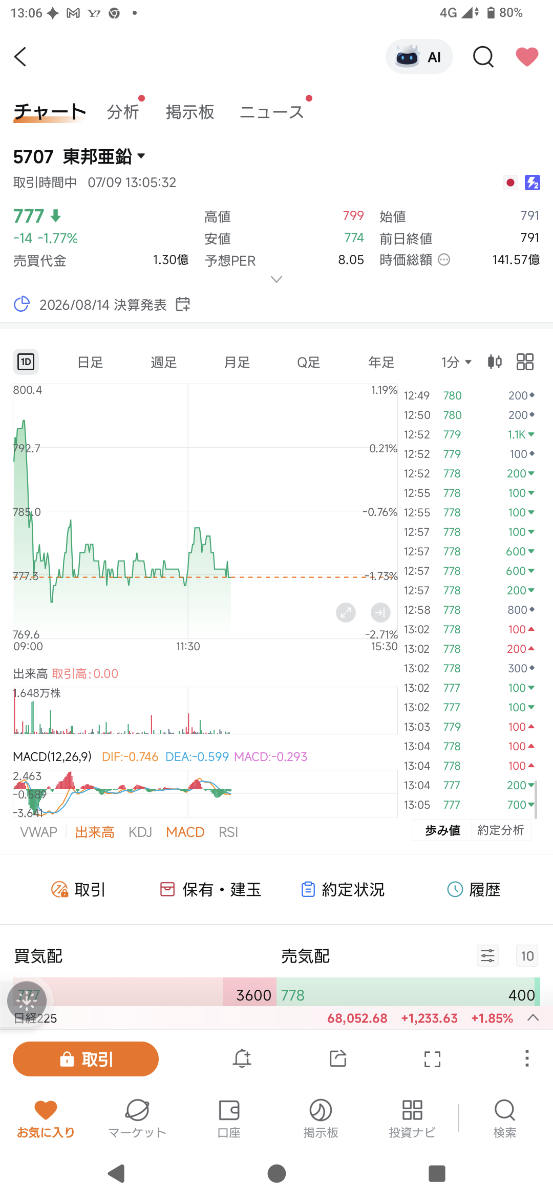Switch to the 掲示板 top tab

(190, 112)
